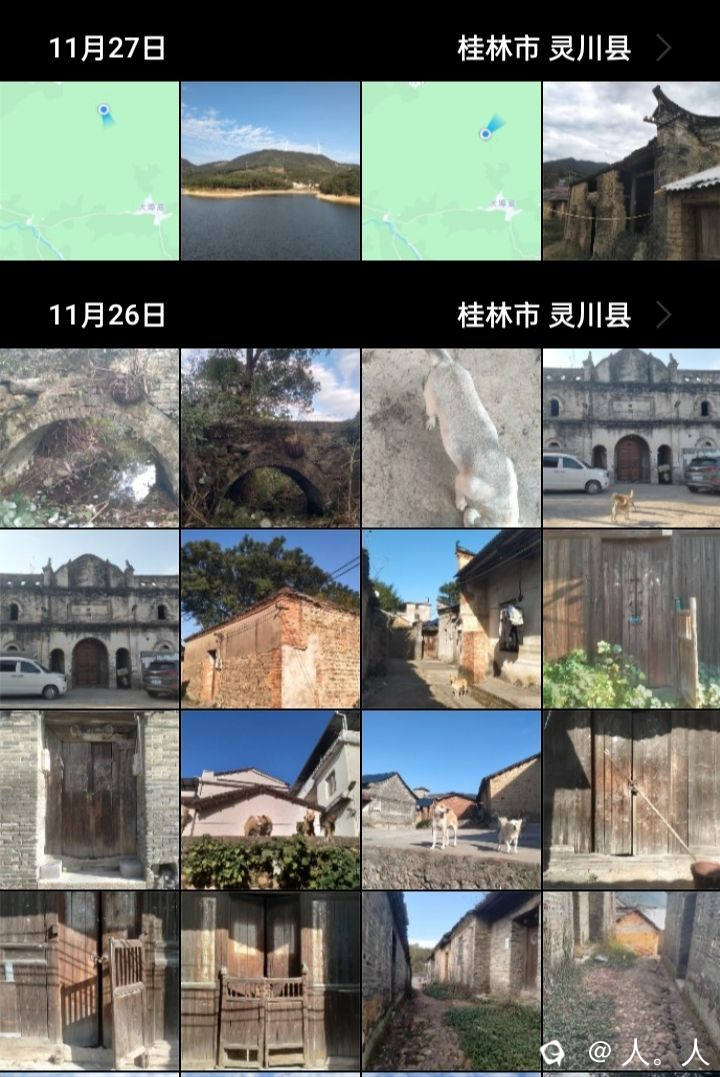
Task: Open the November 26 Lingchuan location chevron
Action: click(663, 316)
